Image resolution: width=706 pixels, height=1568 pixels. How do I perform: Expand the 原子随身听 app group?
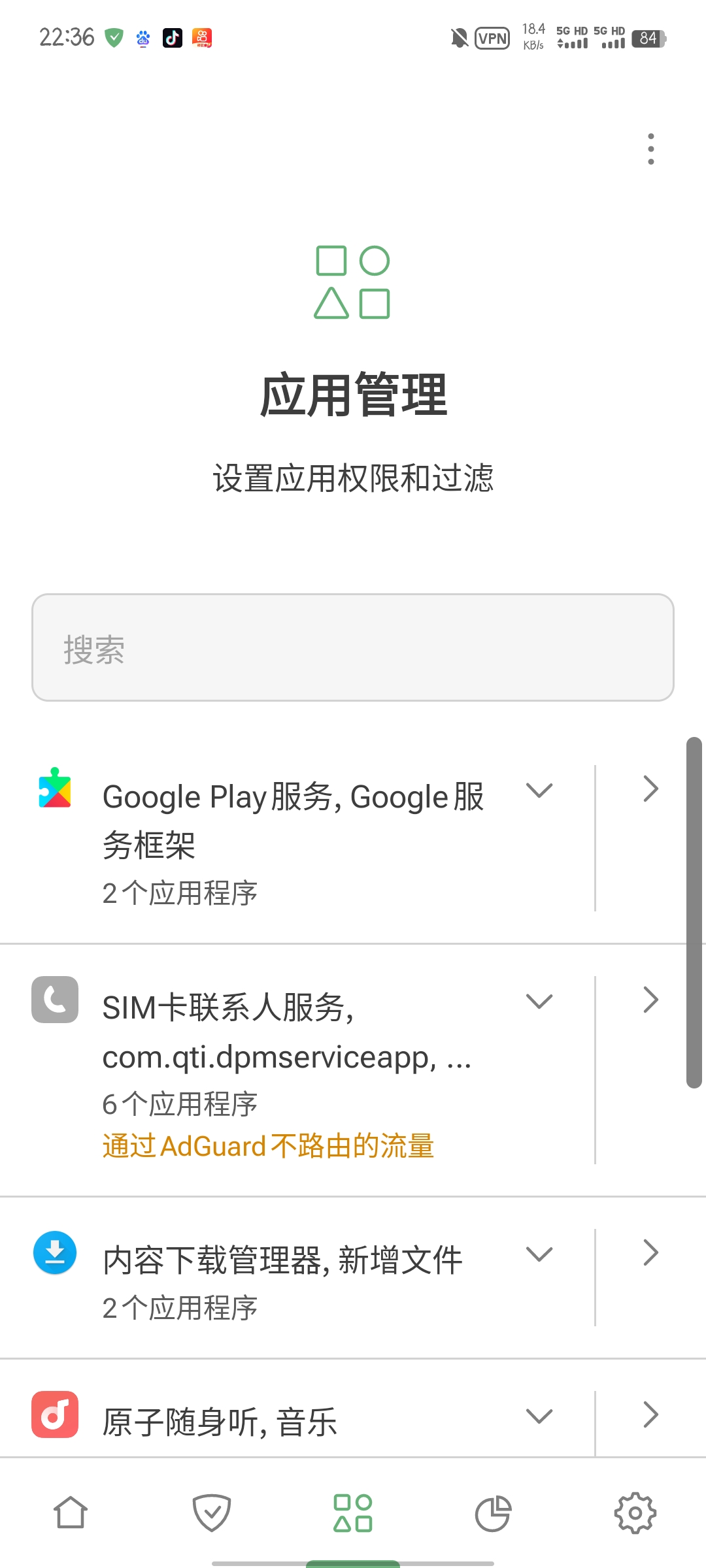click(539, 1416)
